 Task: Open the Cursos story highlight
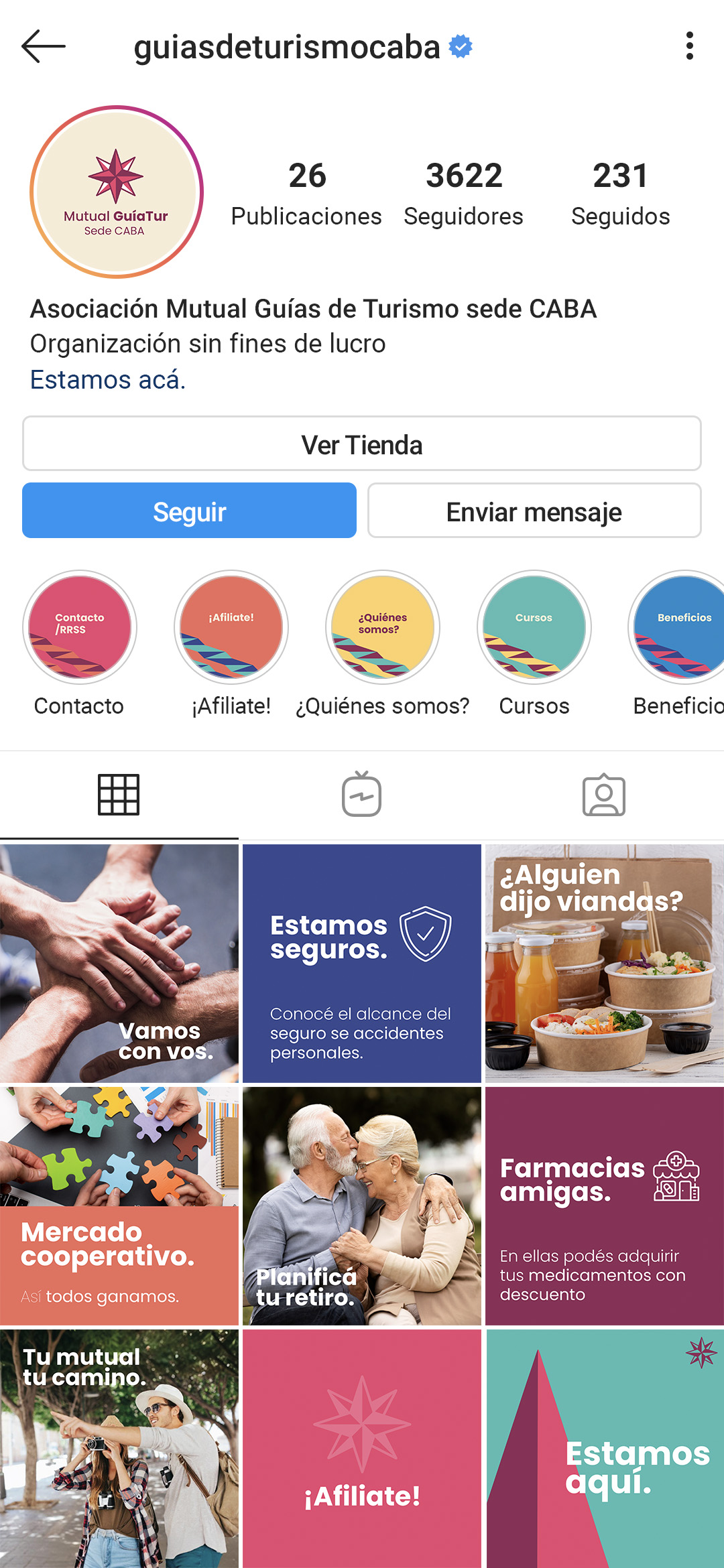pyautogui.click(x=534, y=628)
